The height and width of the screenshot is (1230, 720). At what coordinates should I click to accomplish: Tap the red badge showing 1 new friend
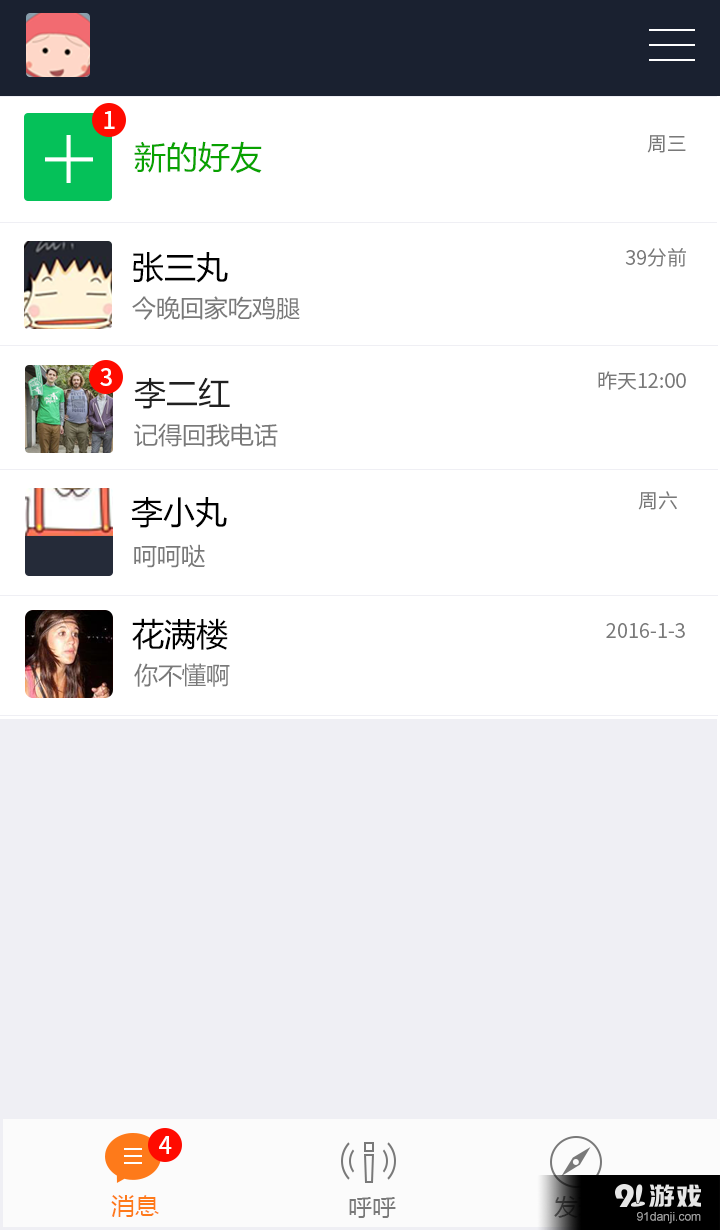pos(108,120)
